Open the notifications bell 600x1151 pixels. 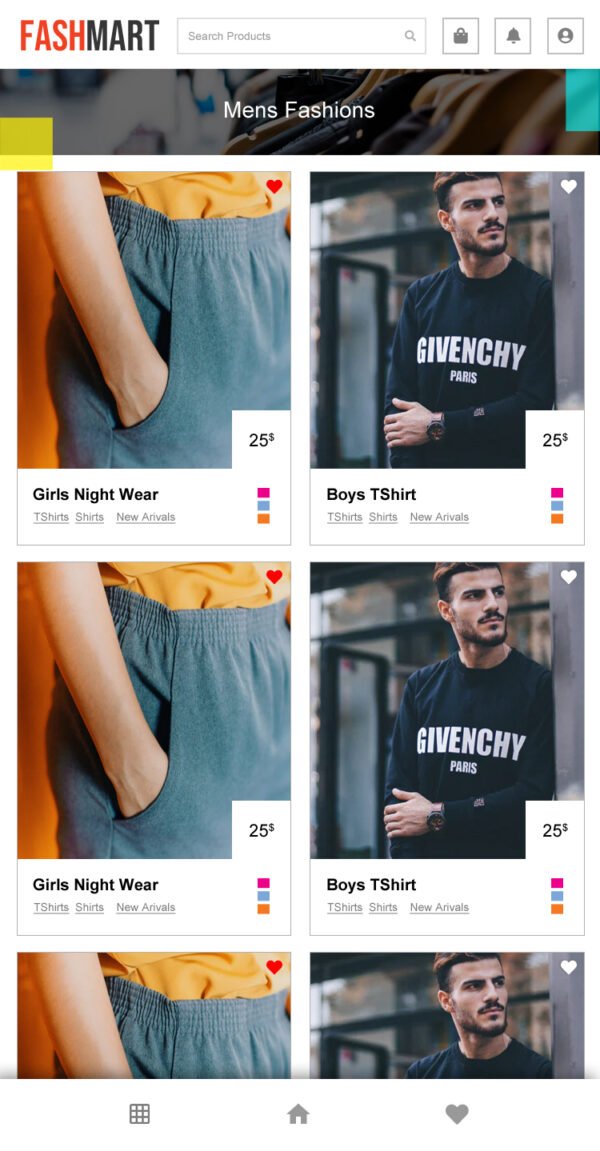pos(513,36)
